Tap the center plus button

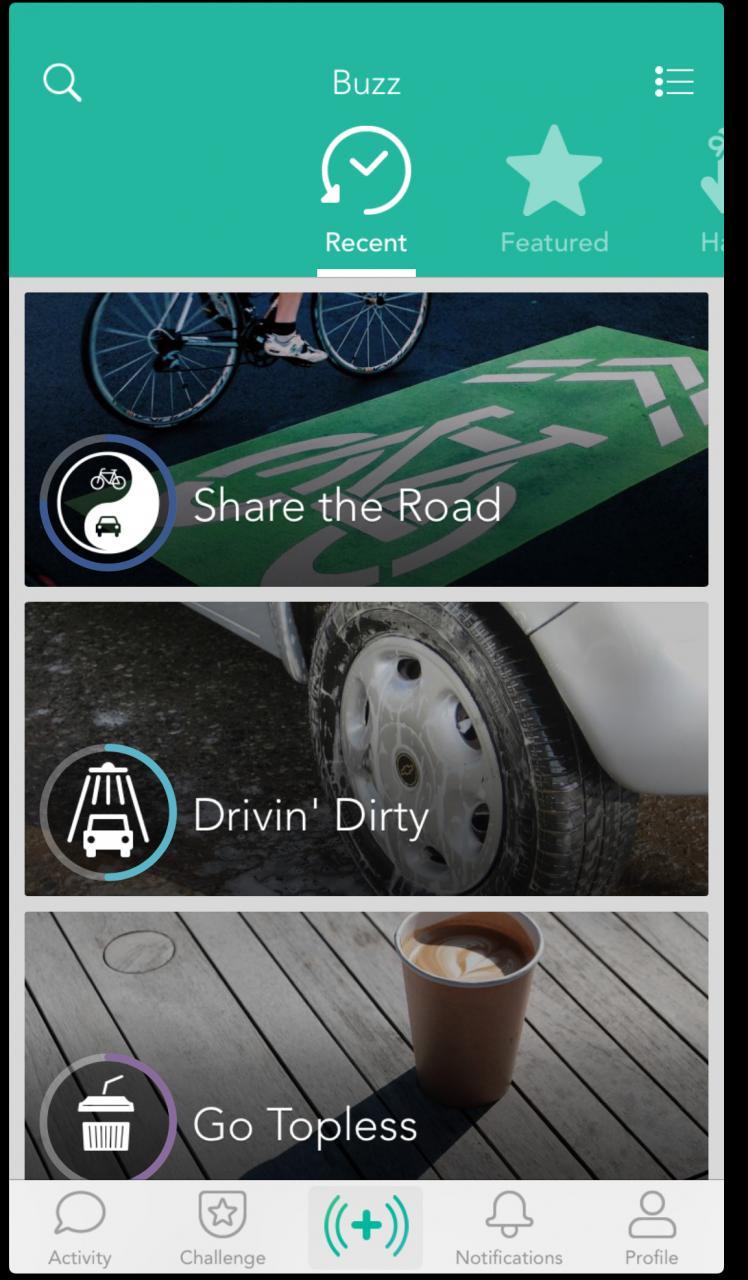[x=366, y=1227]
